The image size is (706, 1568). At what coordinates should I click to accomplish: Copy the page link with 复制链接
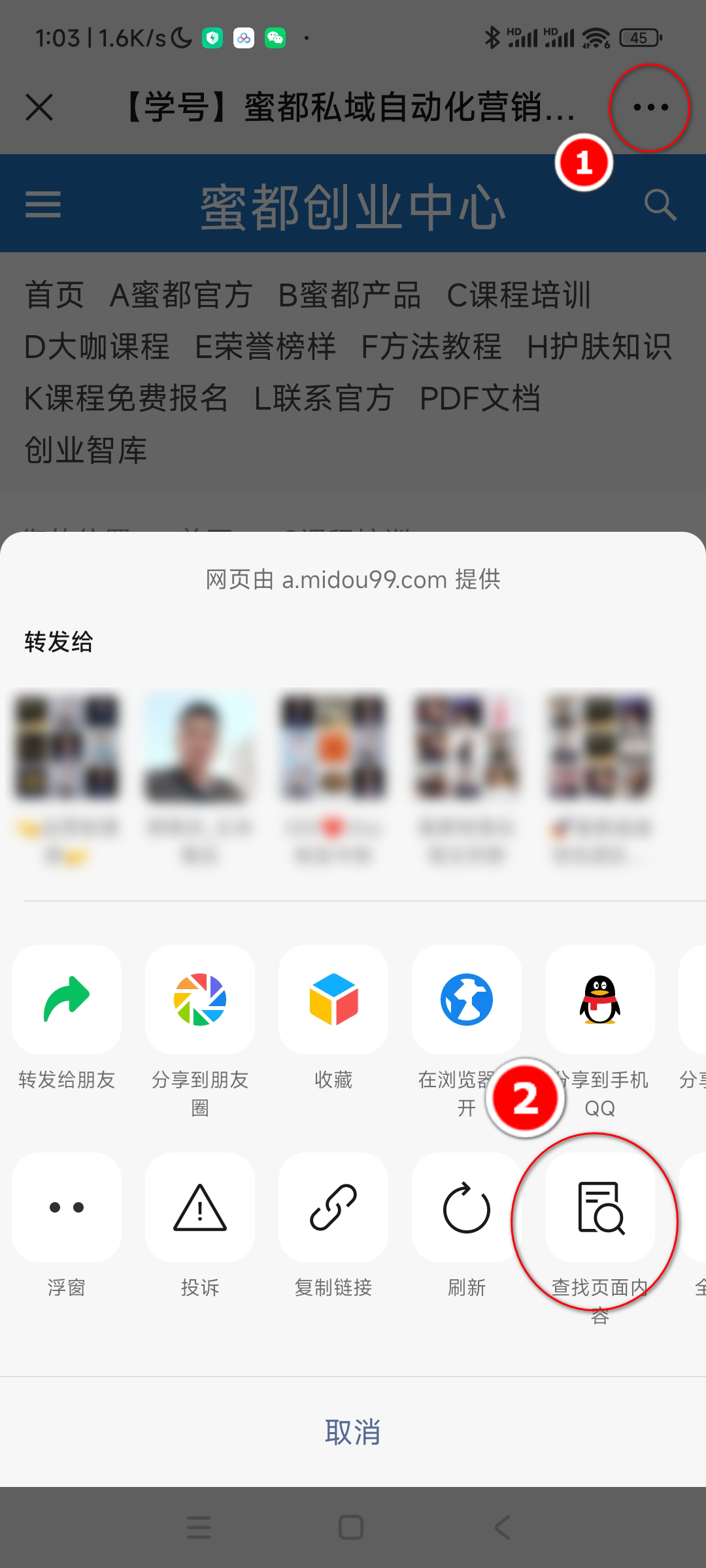click(x=333, y=1207)
